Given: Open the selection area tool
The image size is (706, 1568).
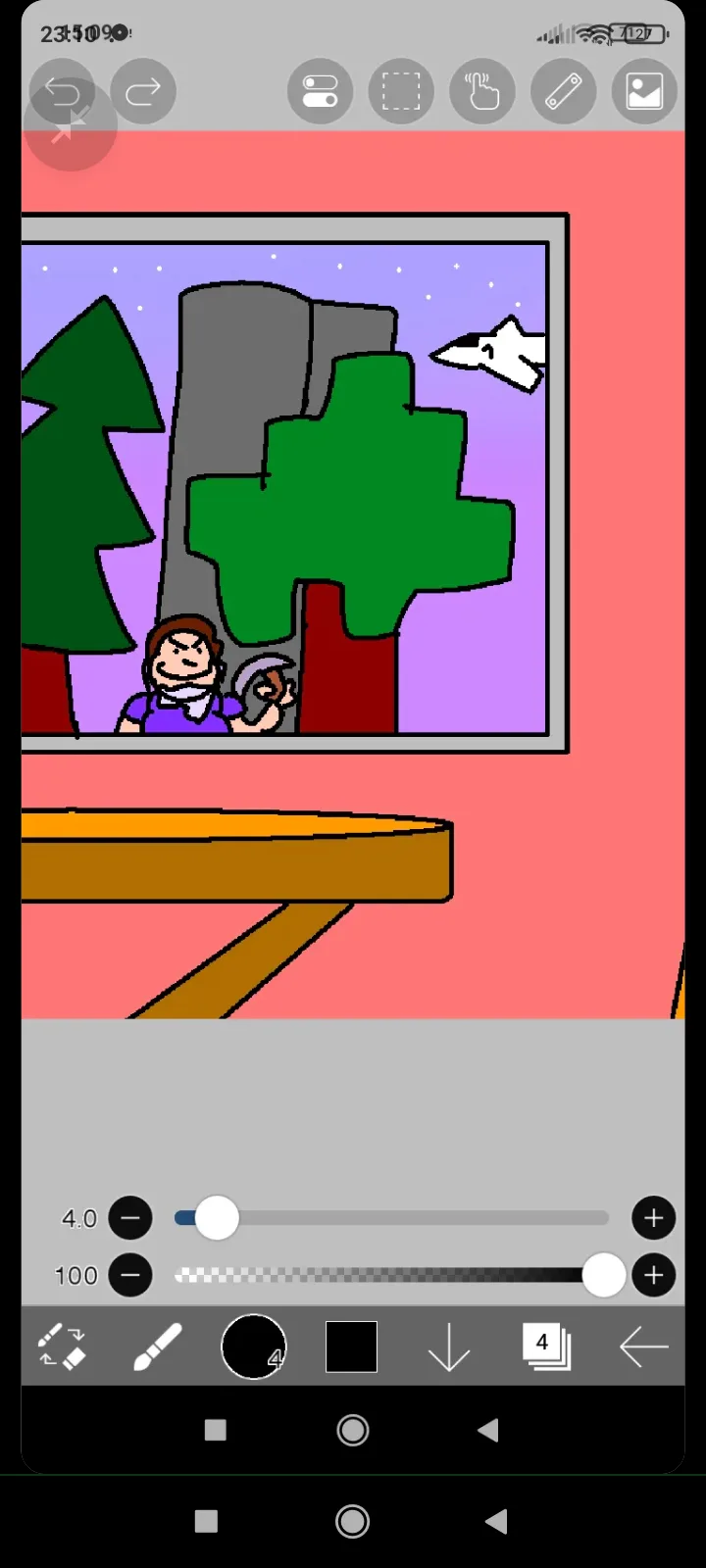Looking at the screenshot, I should coord(401,92).
